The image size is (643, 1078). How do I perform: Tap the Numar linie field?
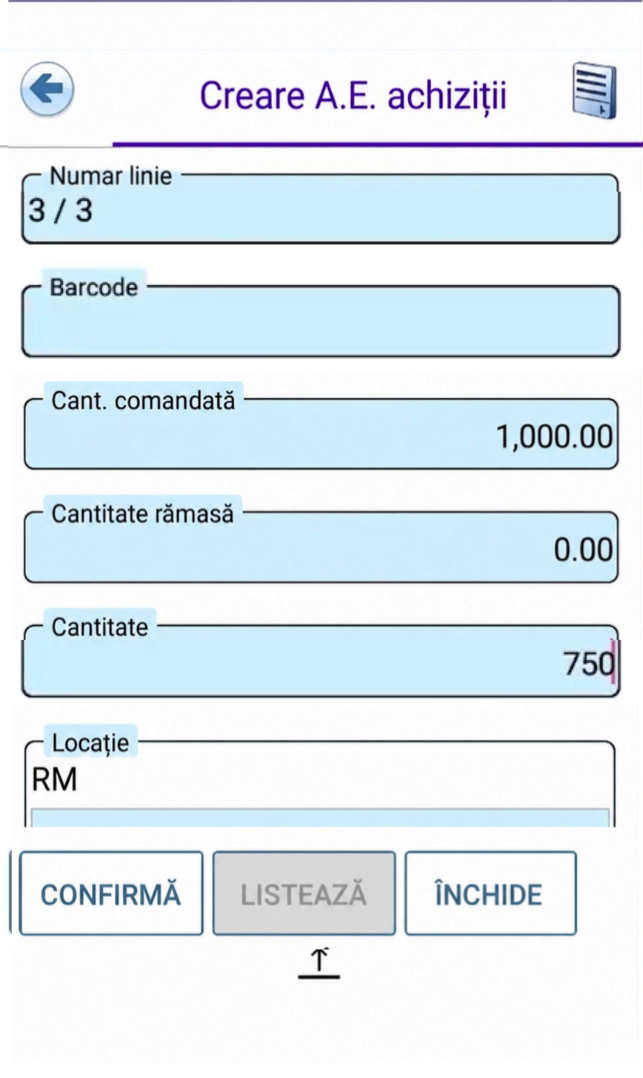point(321,208)
